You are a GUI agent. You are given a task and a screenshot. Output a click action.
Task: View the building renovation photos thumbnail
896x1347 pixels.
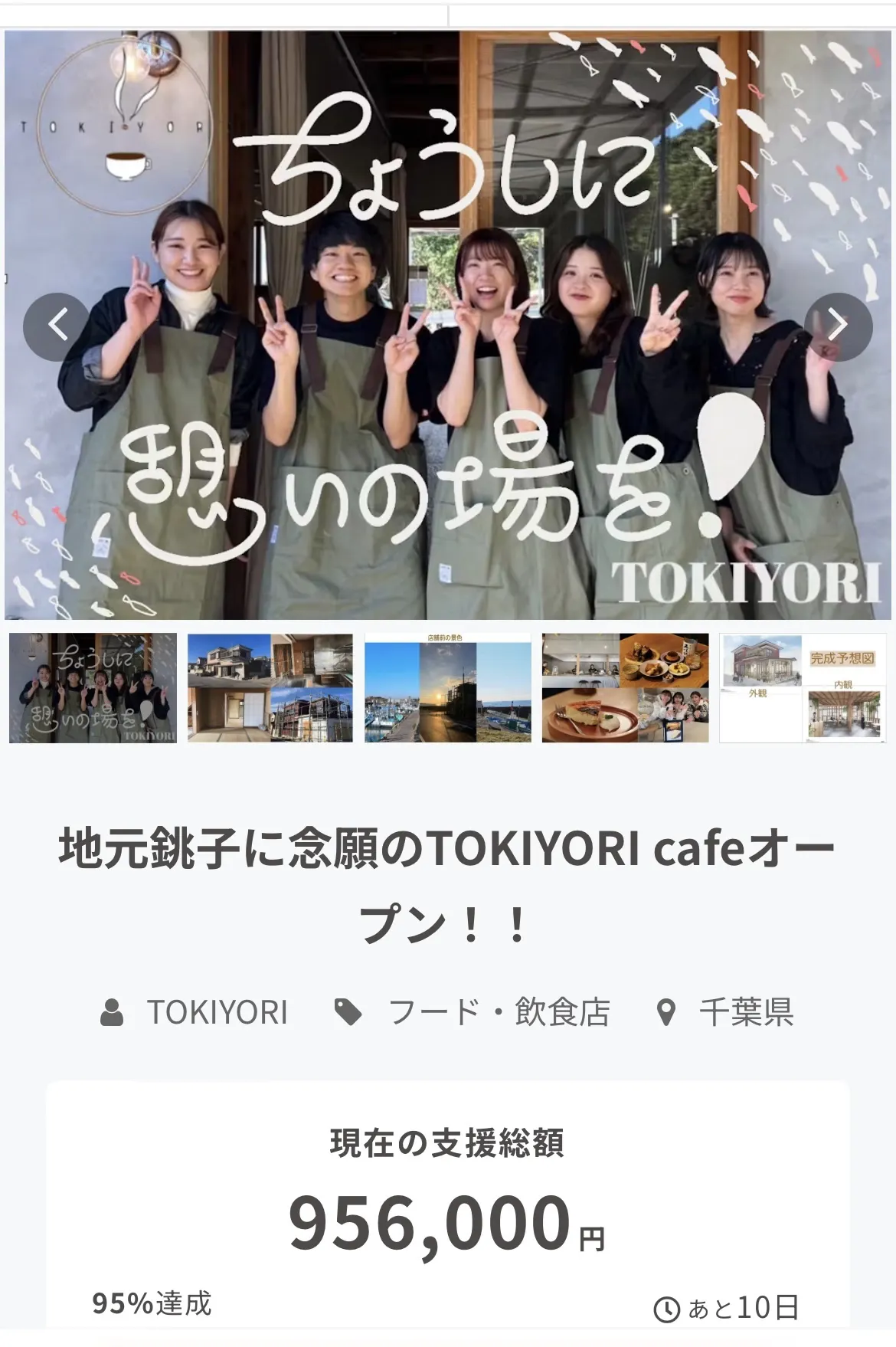coord(270,688)
